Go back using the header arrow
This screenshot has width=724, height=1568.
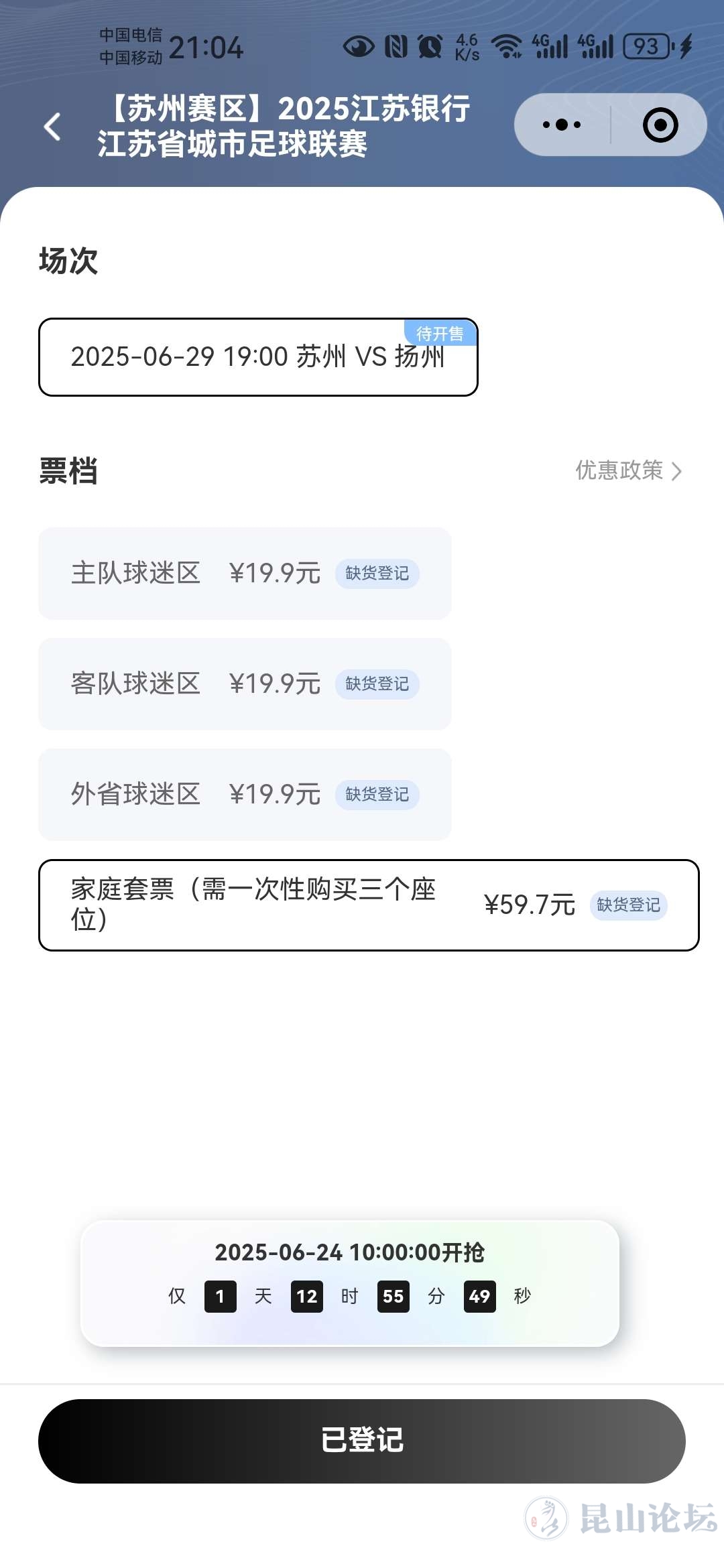point(52,127)
